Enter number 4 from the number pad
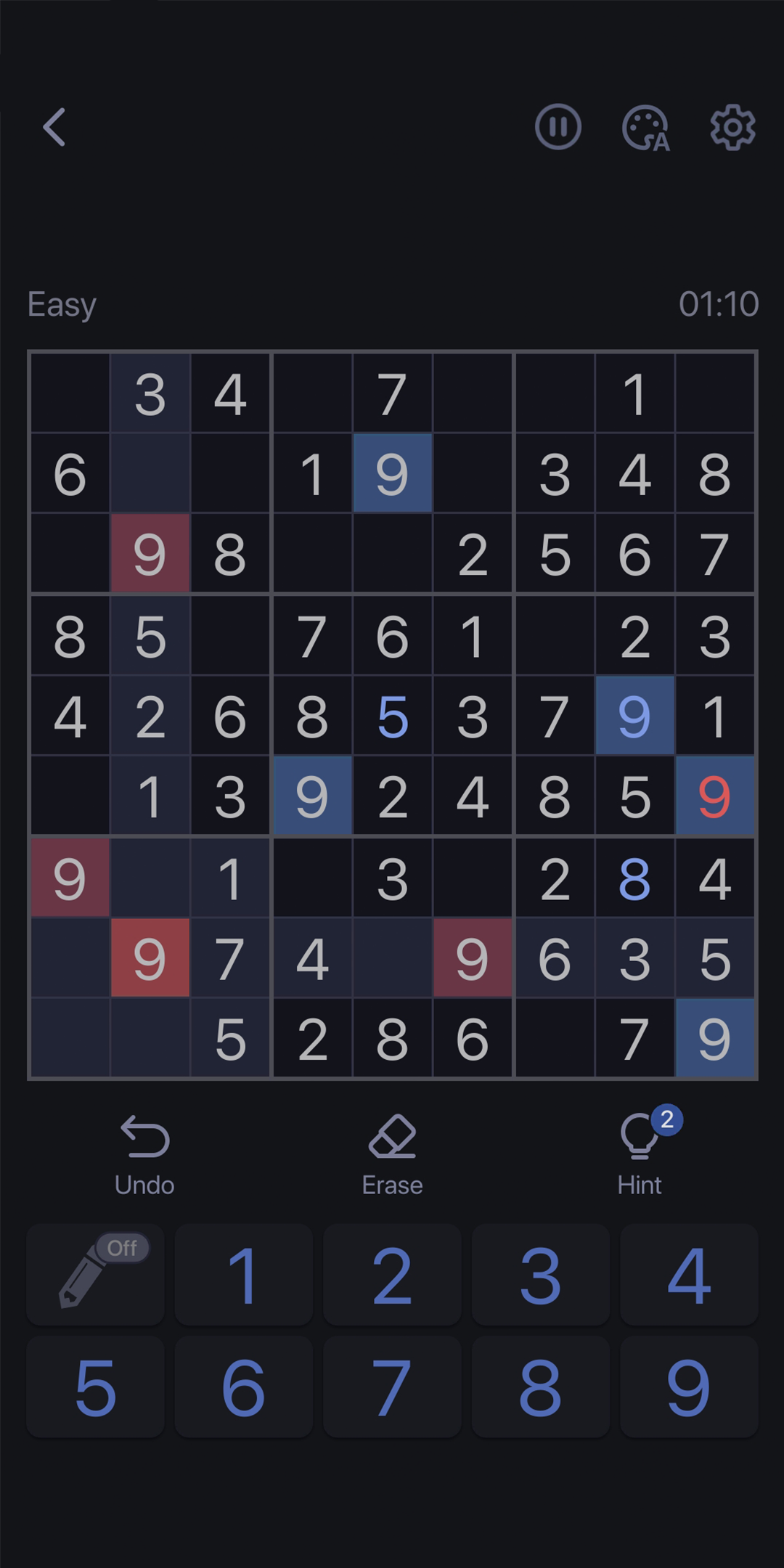 [x=689, y=1275]
